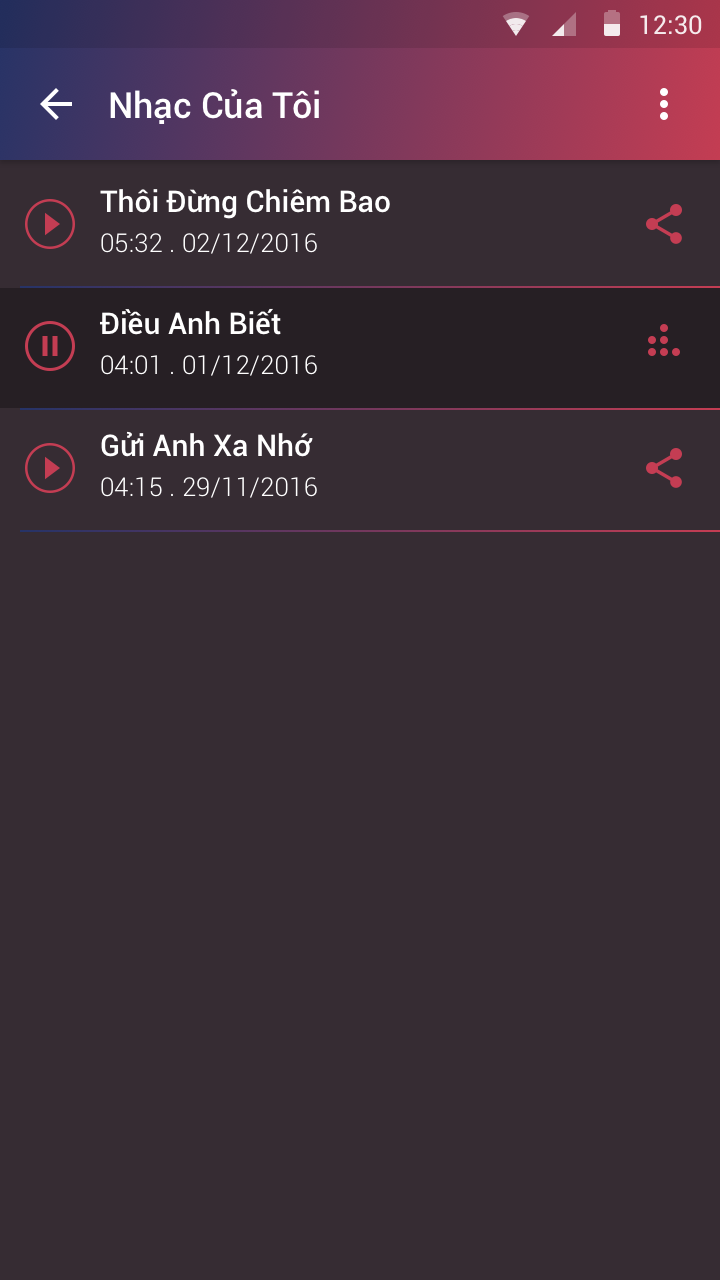
Task: Pause the song Điều Anh Biết
Action: click(x=50, y=346)
